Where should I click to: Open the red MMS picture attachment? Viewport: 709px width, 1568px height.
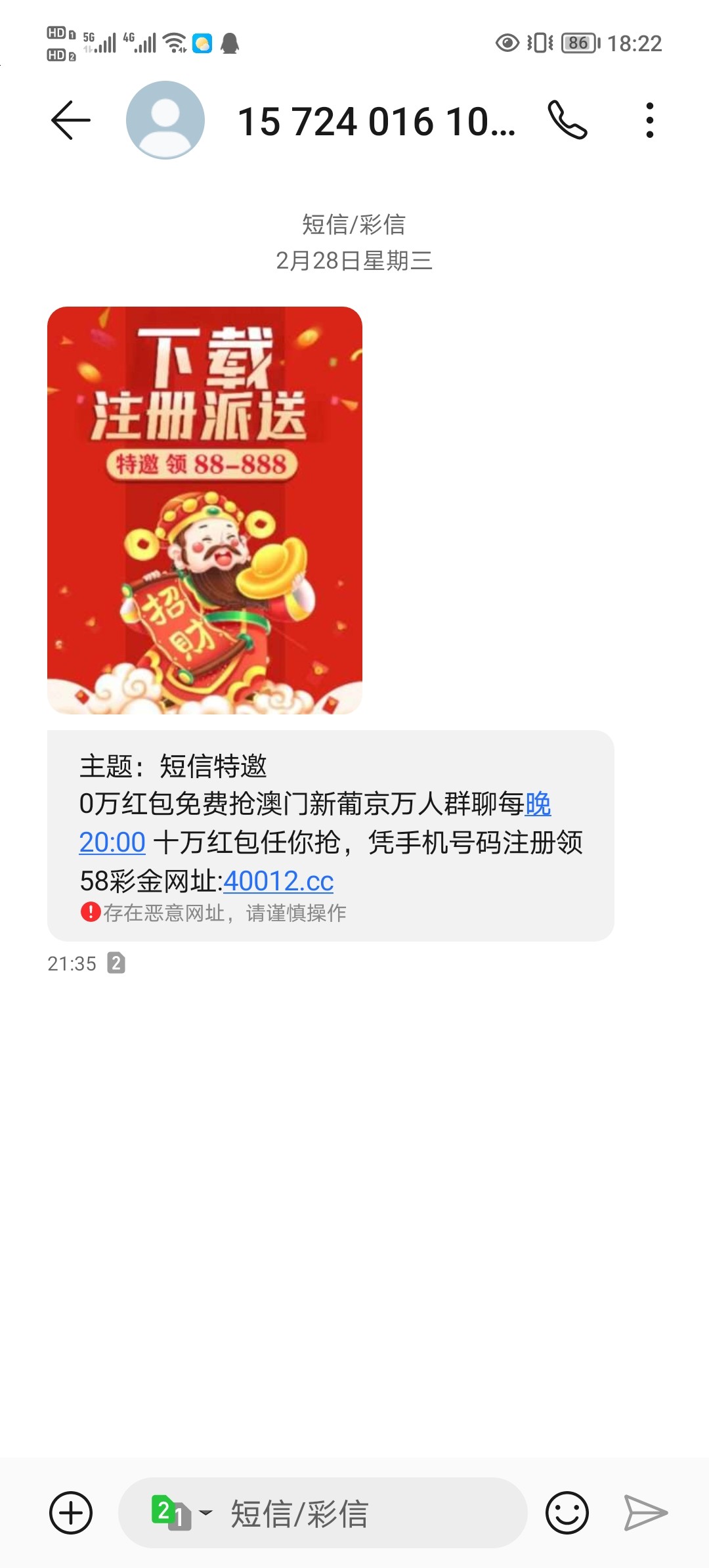point(205,510)
